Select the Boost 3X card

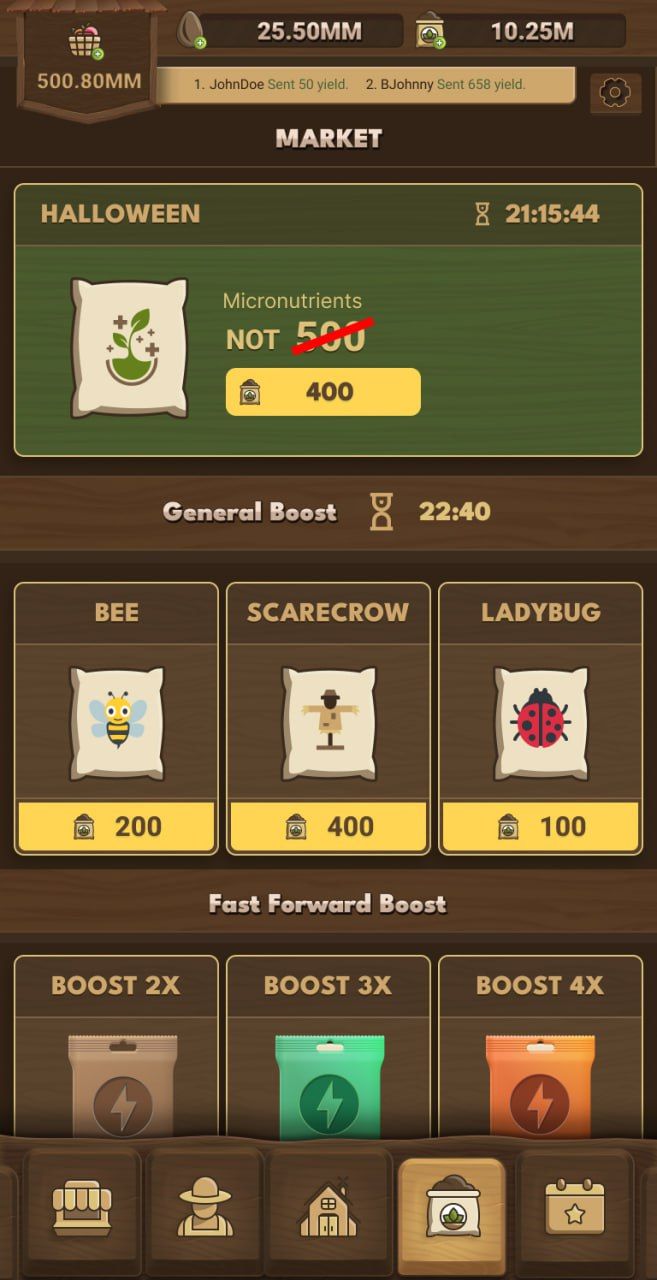coord(328,1050)
